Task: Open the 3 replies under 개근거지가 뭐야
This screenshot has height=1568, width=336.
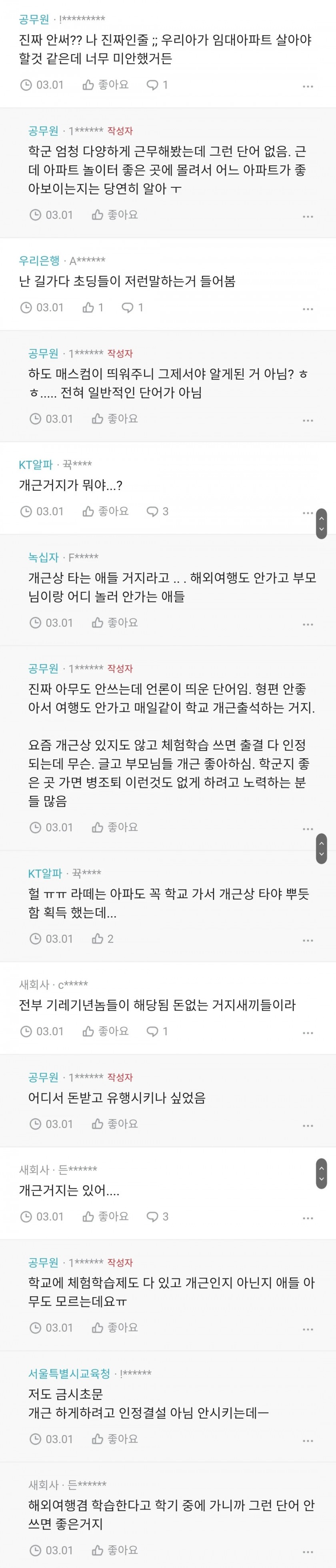Action: click(x=157, y=511)
